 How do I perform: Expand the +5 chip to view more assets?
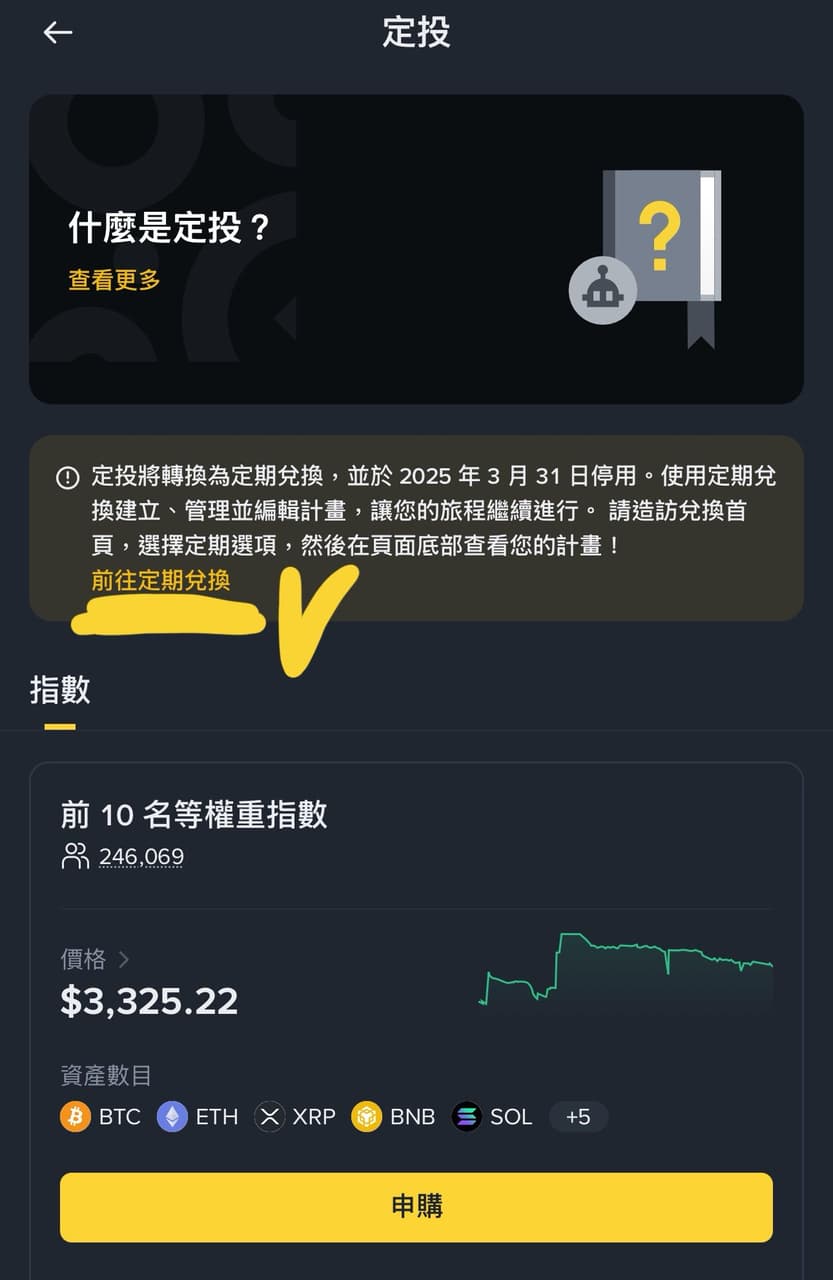pyautogui.click(x=578, y=1117)
